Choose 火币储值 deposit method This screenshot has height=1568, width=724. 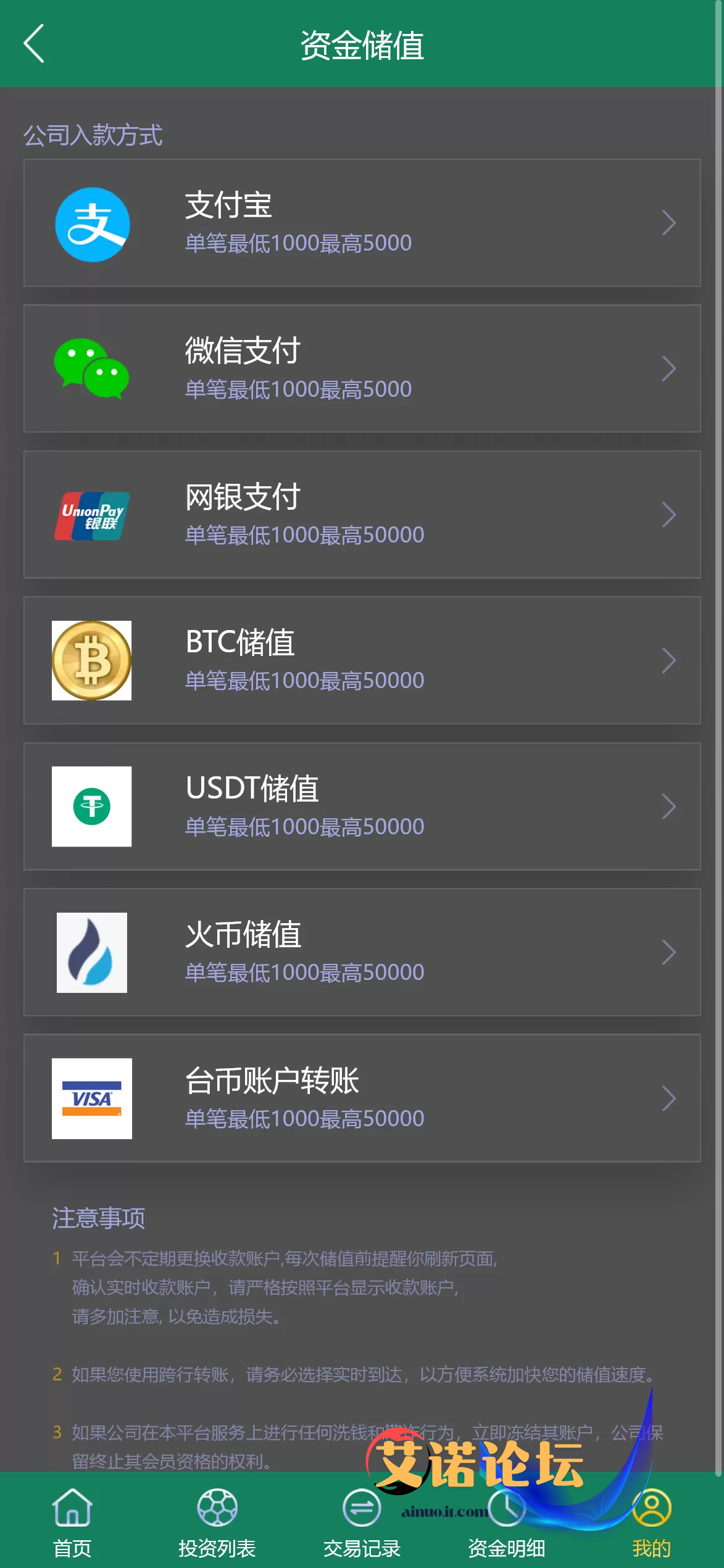pos(362,952)
